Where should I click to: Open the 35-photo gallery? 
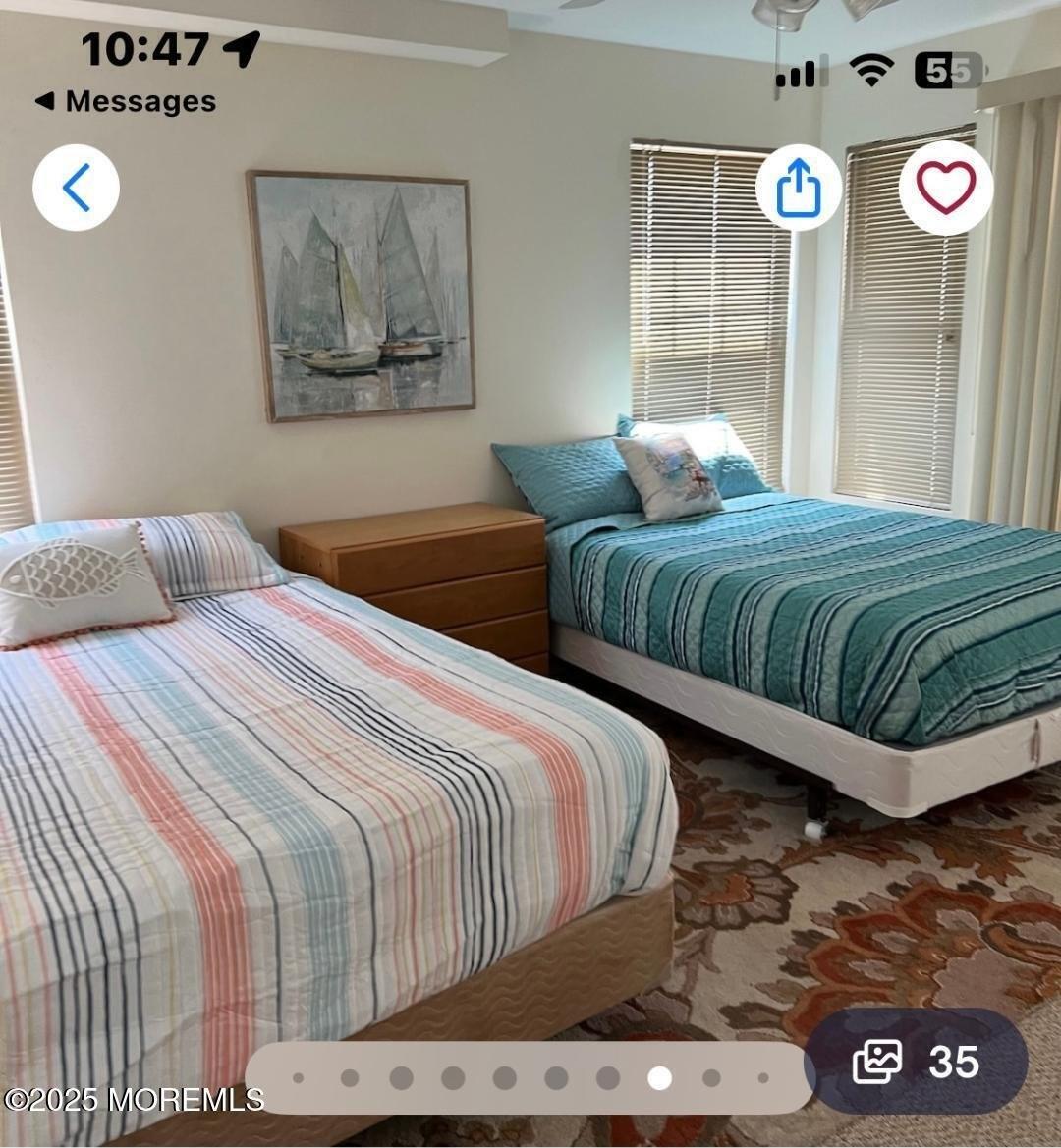tap(916, 1061)
